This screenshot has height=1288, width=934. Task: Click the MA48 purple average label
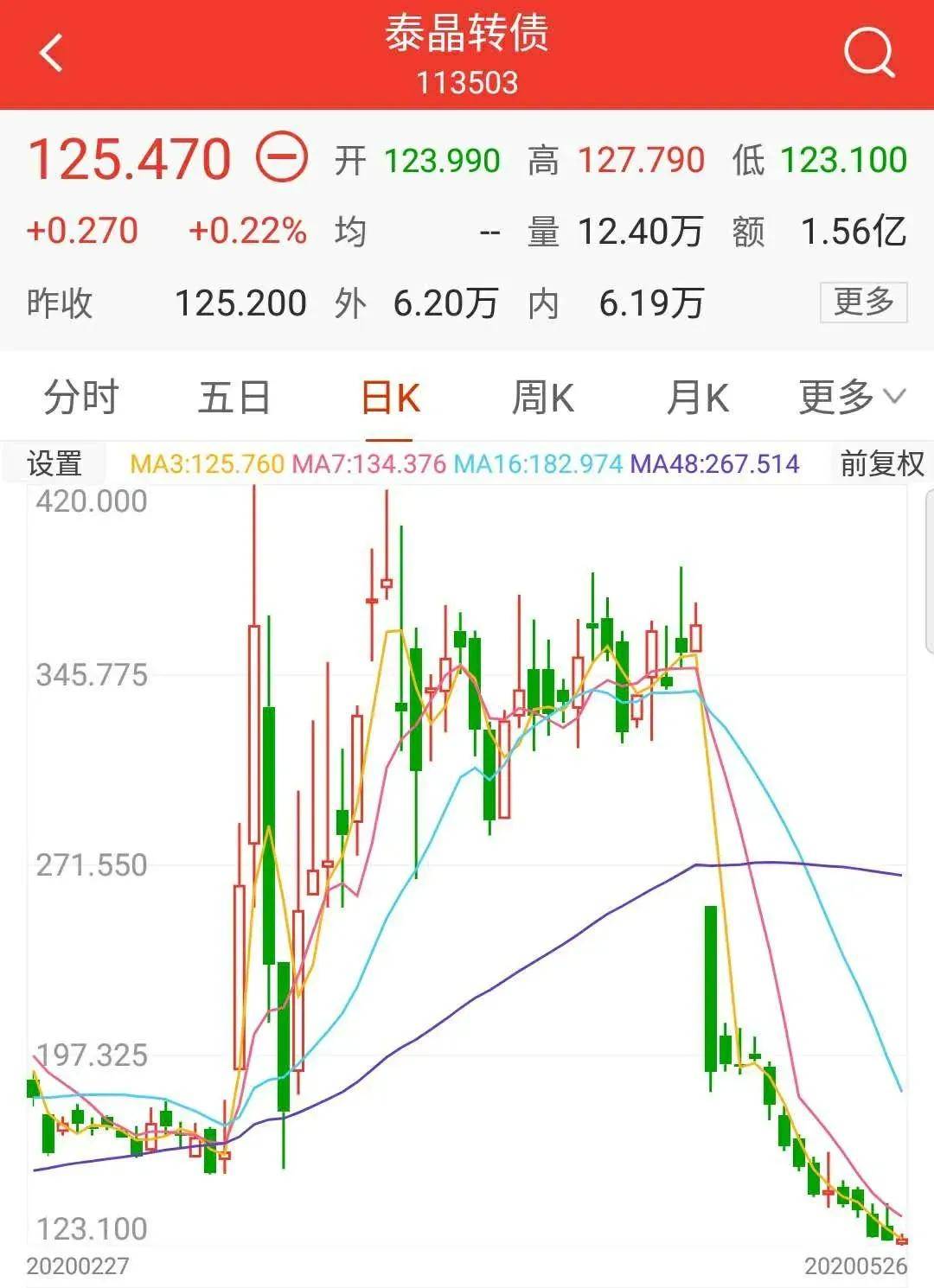click(x=716, y=464)
